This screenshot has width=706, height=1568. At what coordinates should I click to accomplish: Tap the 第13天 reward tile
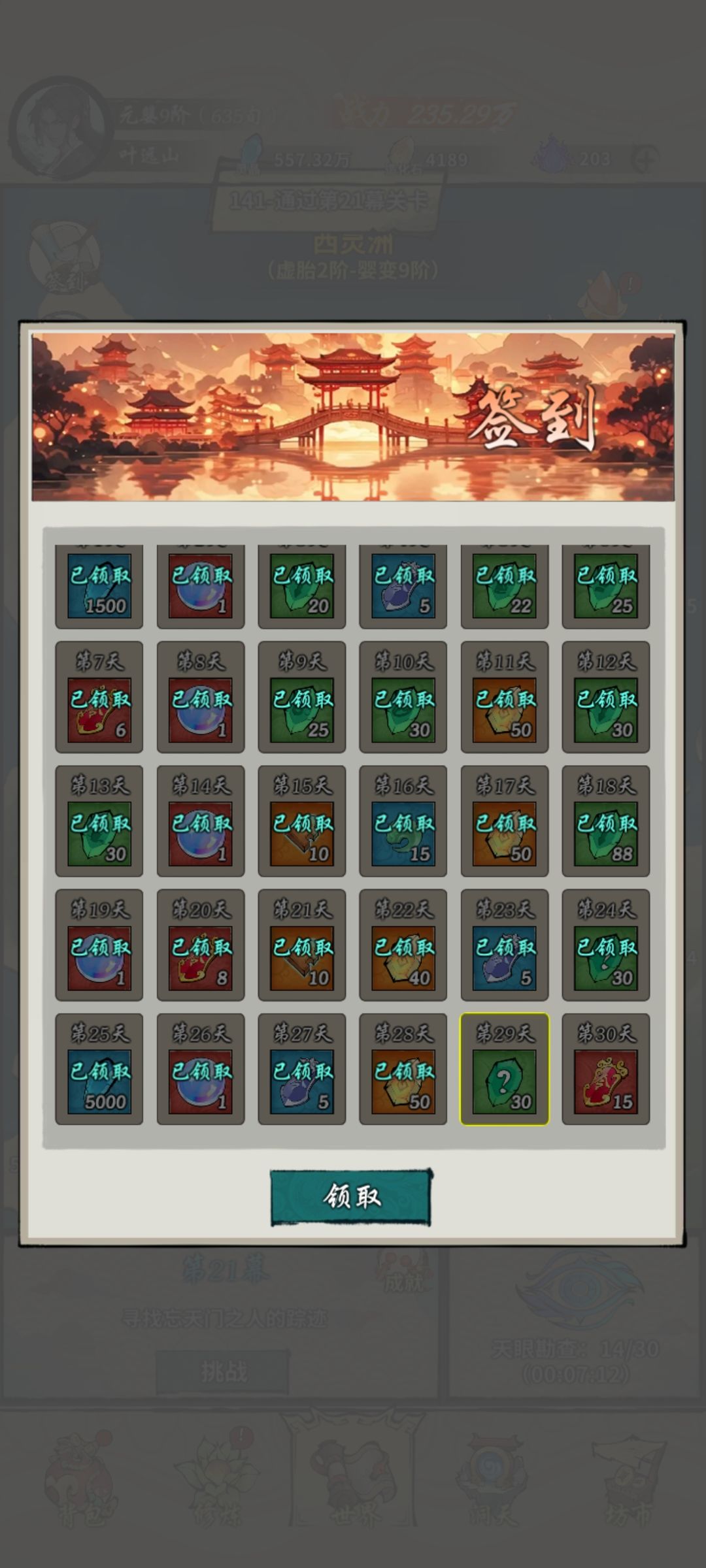click(x=99, y=821)
